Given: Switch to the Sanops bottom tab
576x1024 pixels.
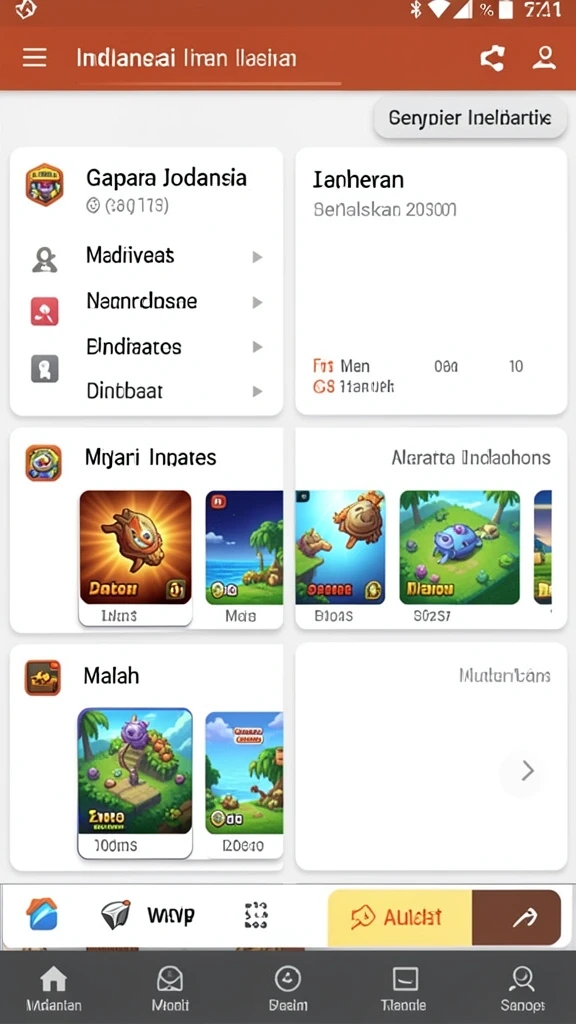Looking at the screenshot, I should 522,987.
